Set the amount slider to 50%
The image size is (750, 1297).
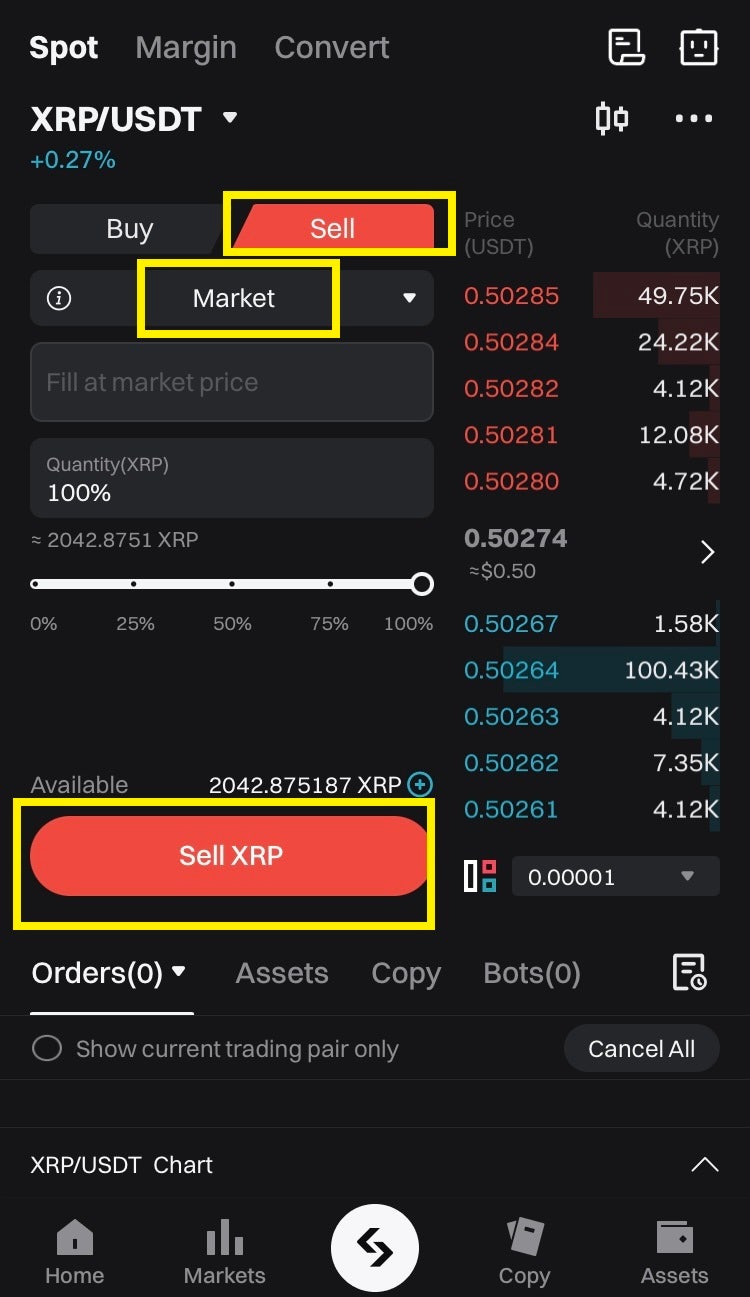pyautogui.click(x=232, y=584)
